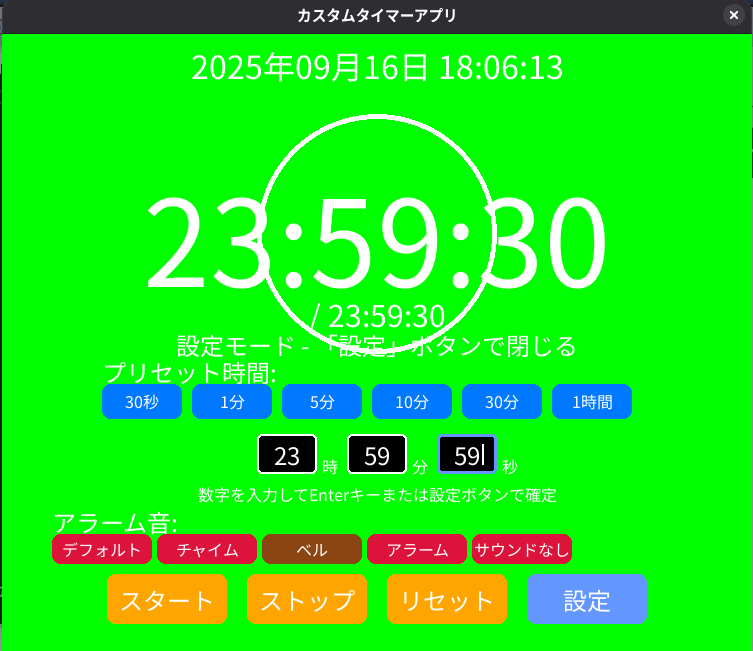Choose the 1時間 preset
This screenshot has height=651, width=753.
592,402
